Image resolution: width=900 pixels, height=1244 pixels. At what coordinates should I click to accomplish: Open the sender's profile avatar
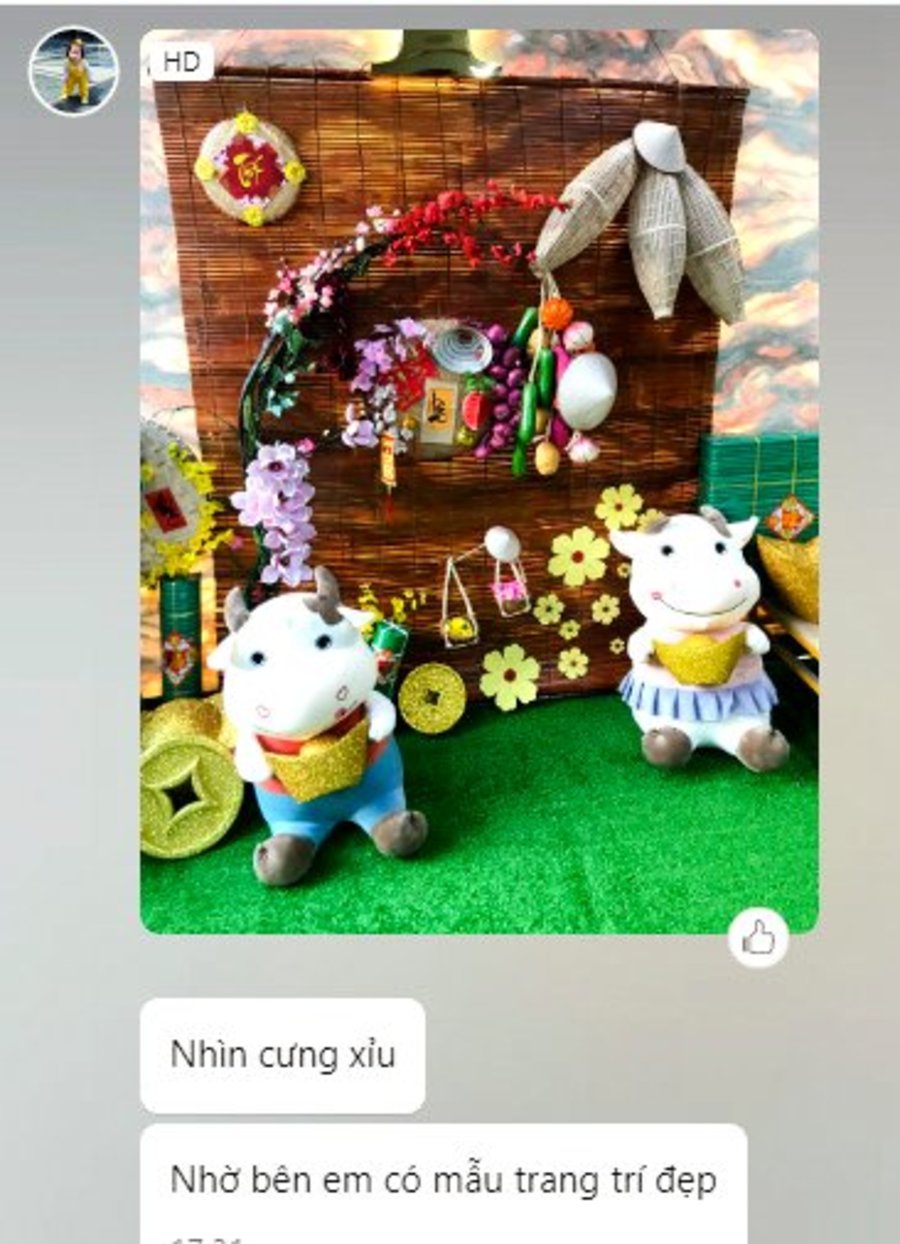74,71
